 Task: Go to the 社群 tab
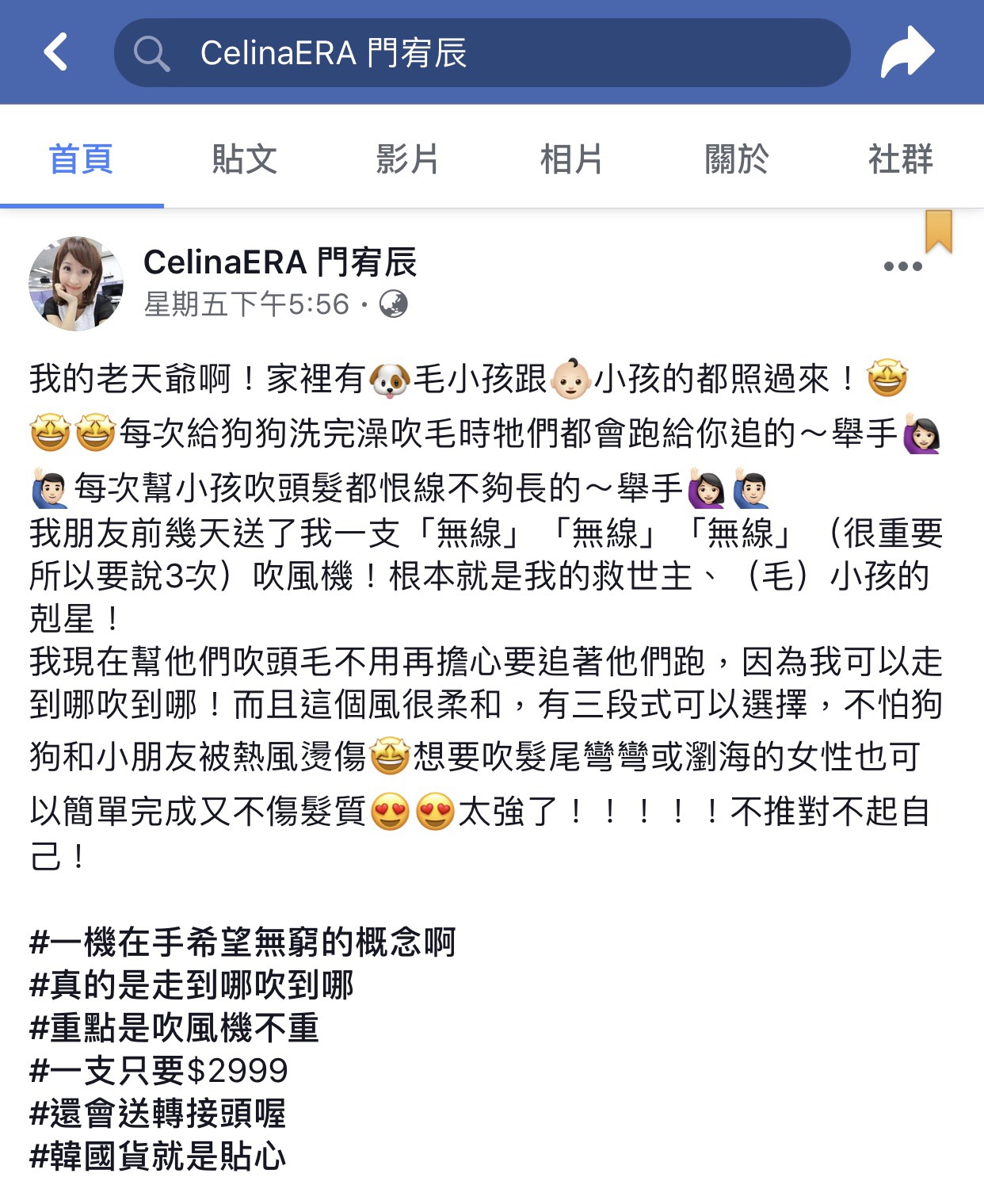(x=900, y=159)
